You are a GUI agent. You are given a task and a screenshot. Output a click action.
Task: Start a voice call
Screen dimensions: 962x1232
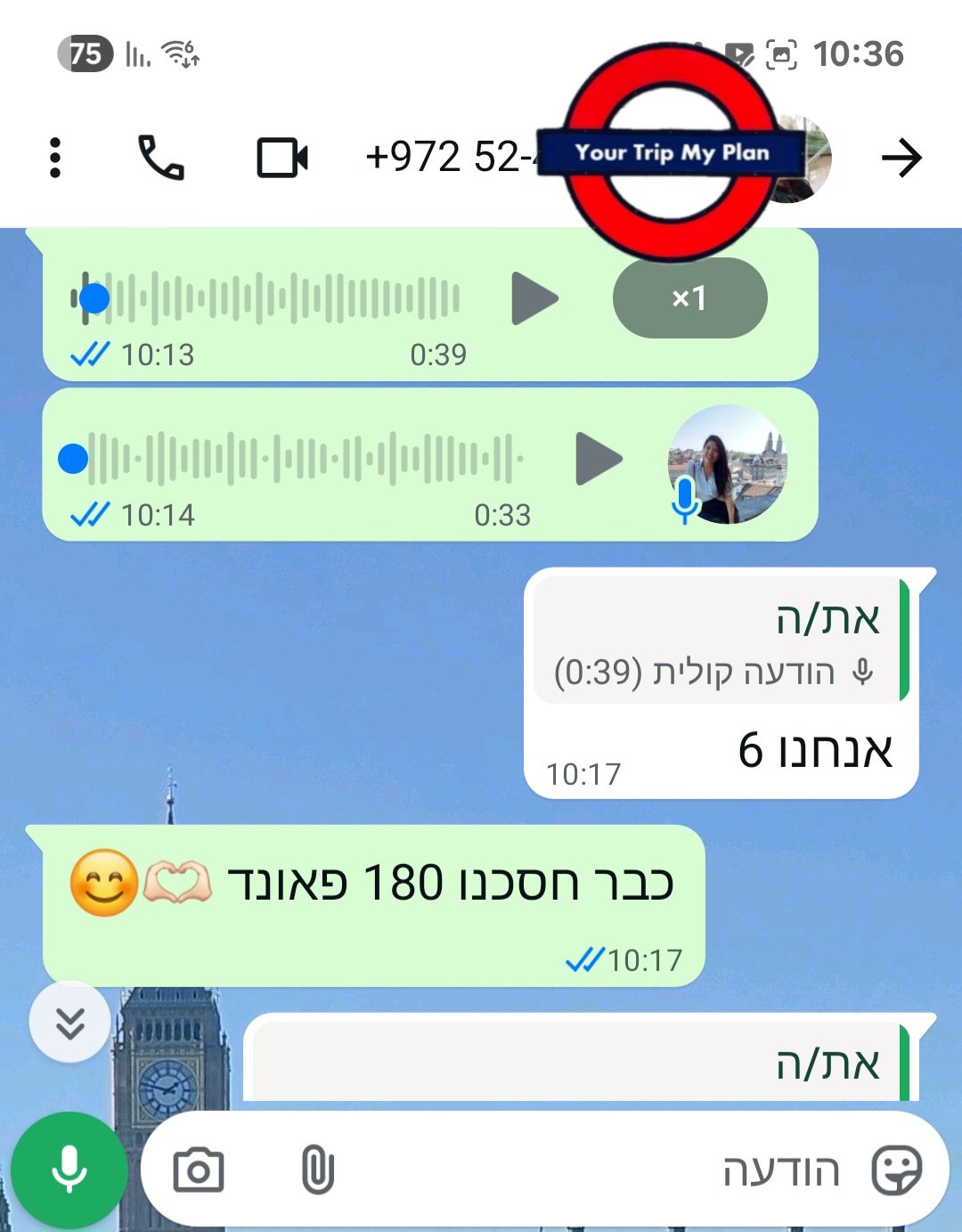[161, 158]
